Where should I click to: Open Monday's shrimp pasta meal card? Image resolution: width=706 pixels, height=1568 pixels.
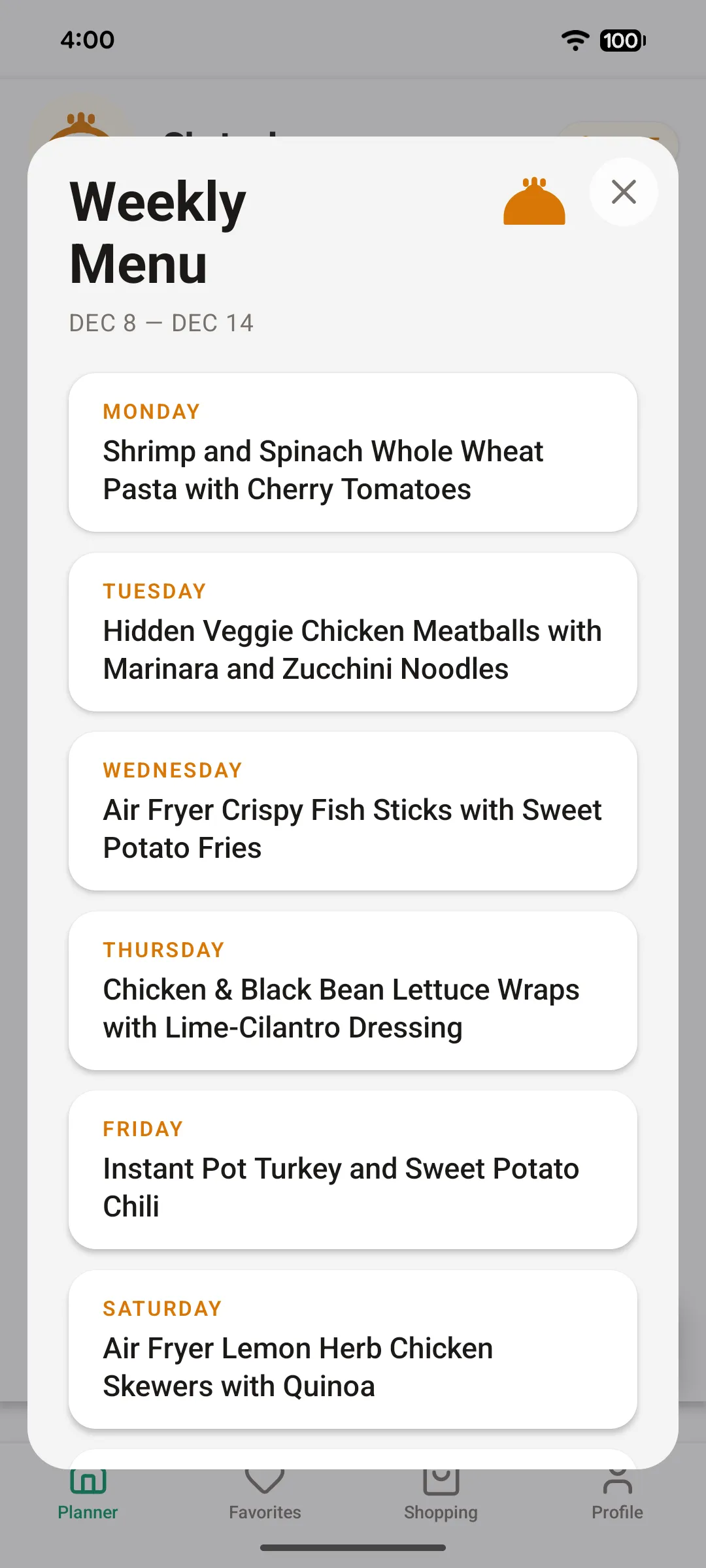[353, 452]
